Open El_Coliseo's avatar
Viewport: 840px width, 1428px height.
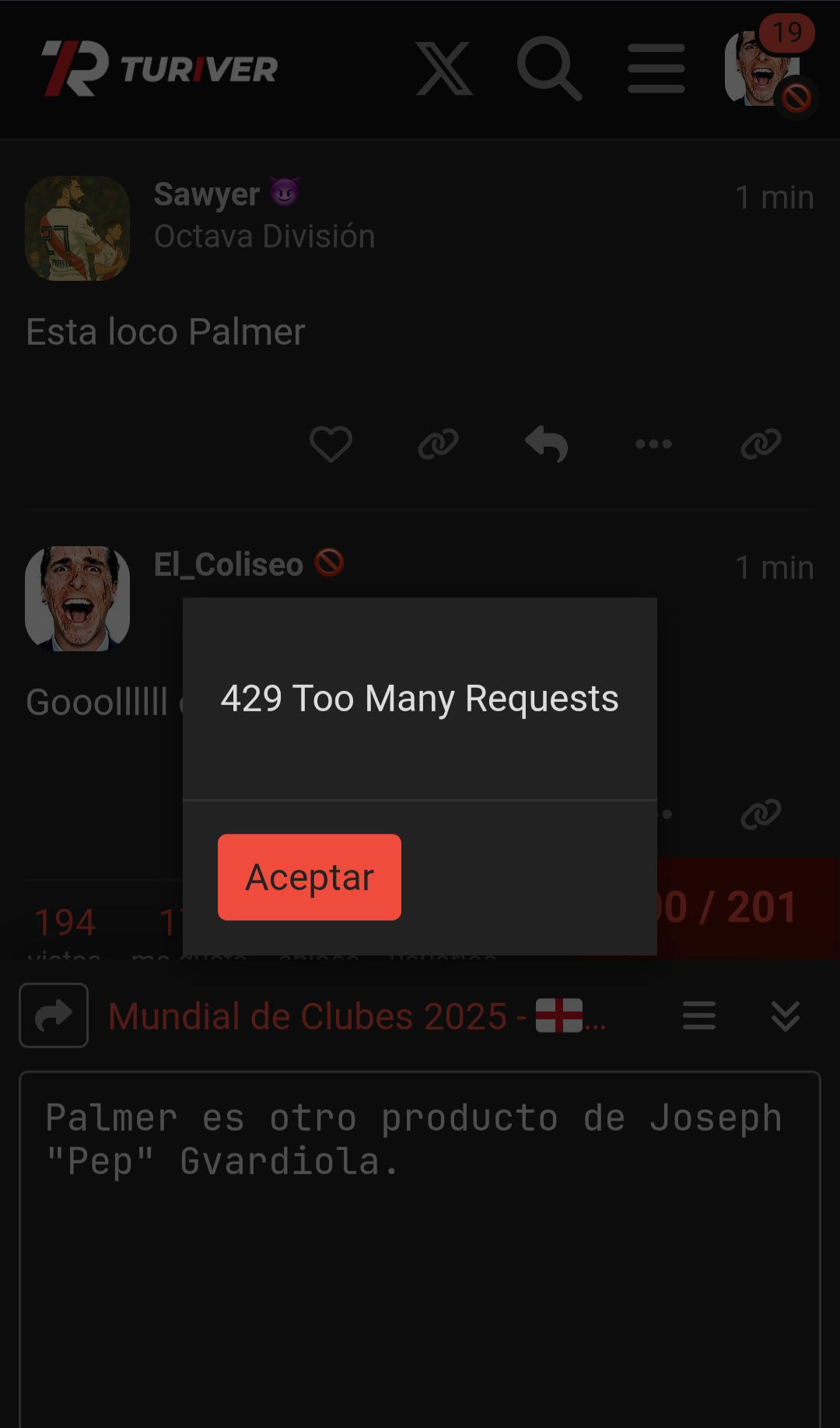[x=77, y=598]
